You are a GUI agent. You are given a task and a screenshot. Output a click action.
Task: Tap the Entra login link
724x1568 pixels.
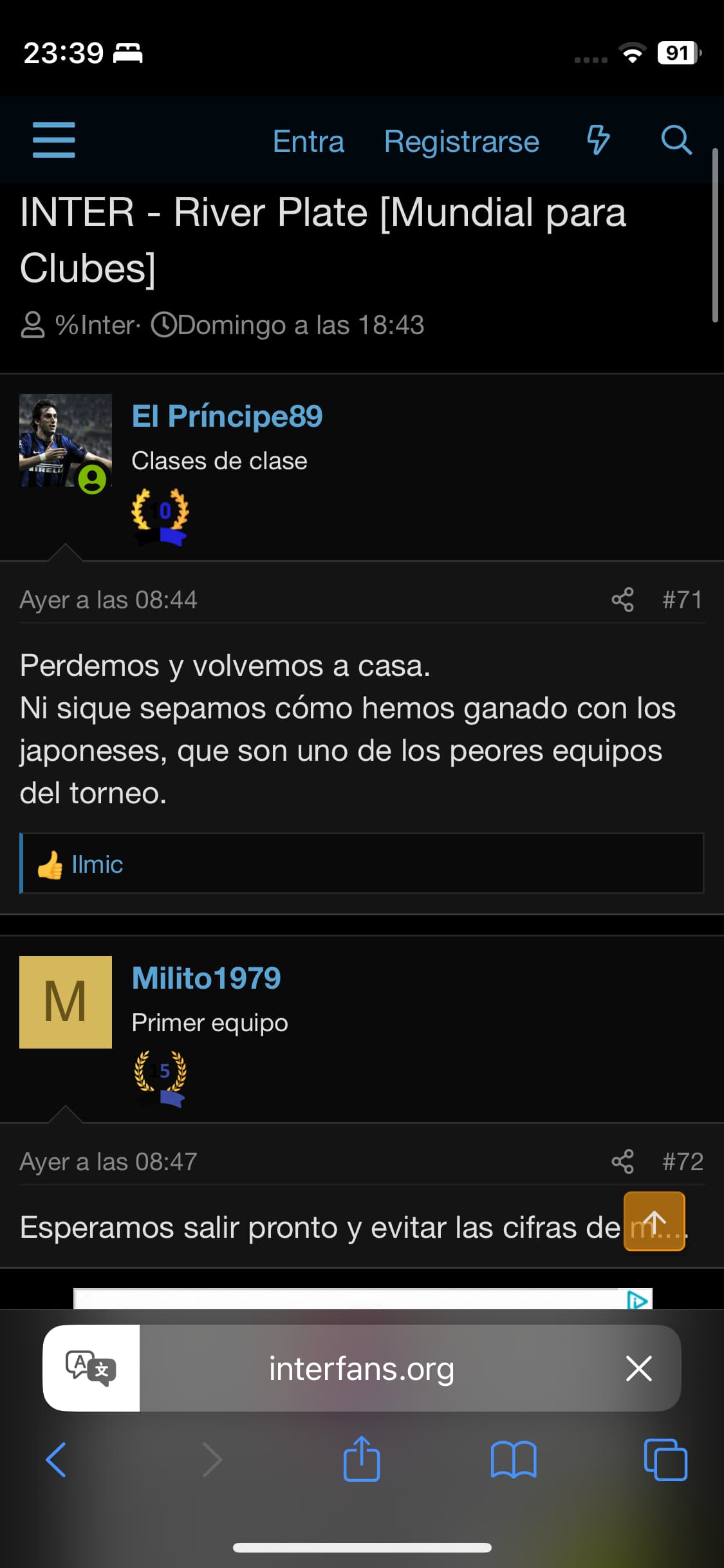[308, 141]
